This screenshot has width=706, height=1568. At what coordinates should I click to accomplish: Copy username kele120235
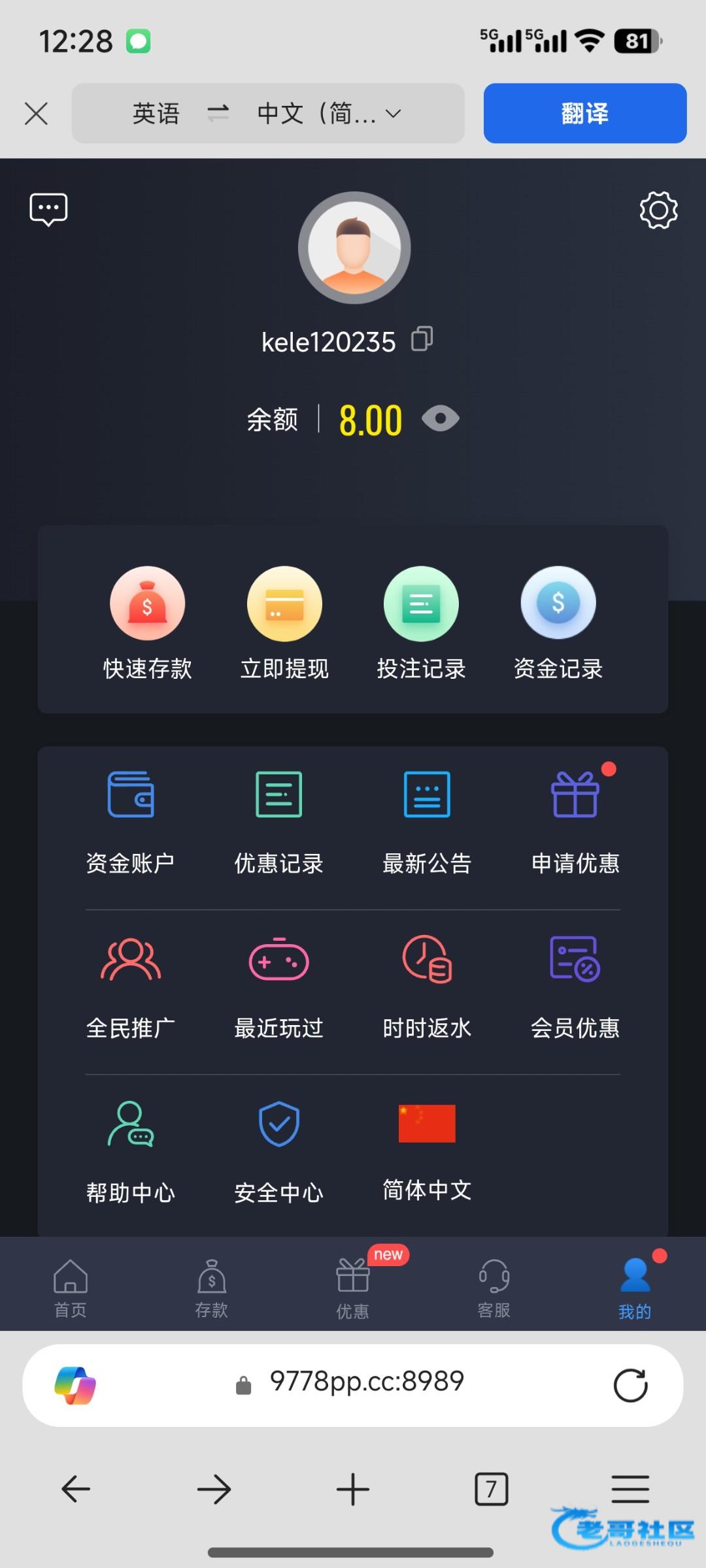coord(422,339)
